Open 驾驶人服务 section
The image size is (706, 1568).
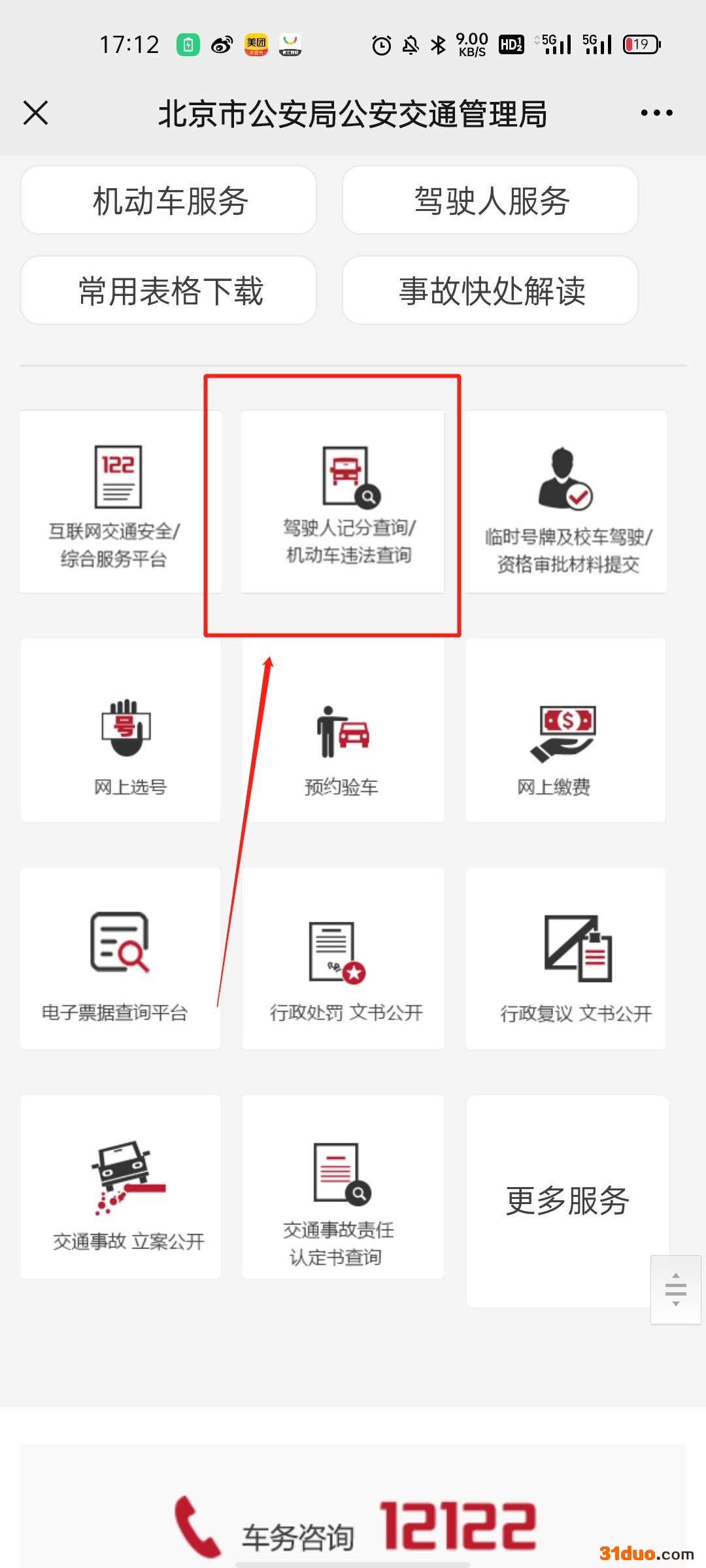click(x=490, y=201)
